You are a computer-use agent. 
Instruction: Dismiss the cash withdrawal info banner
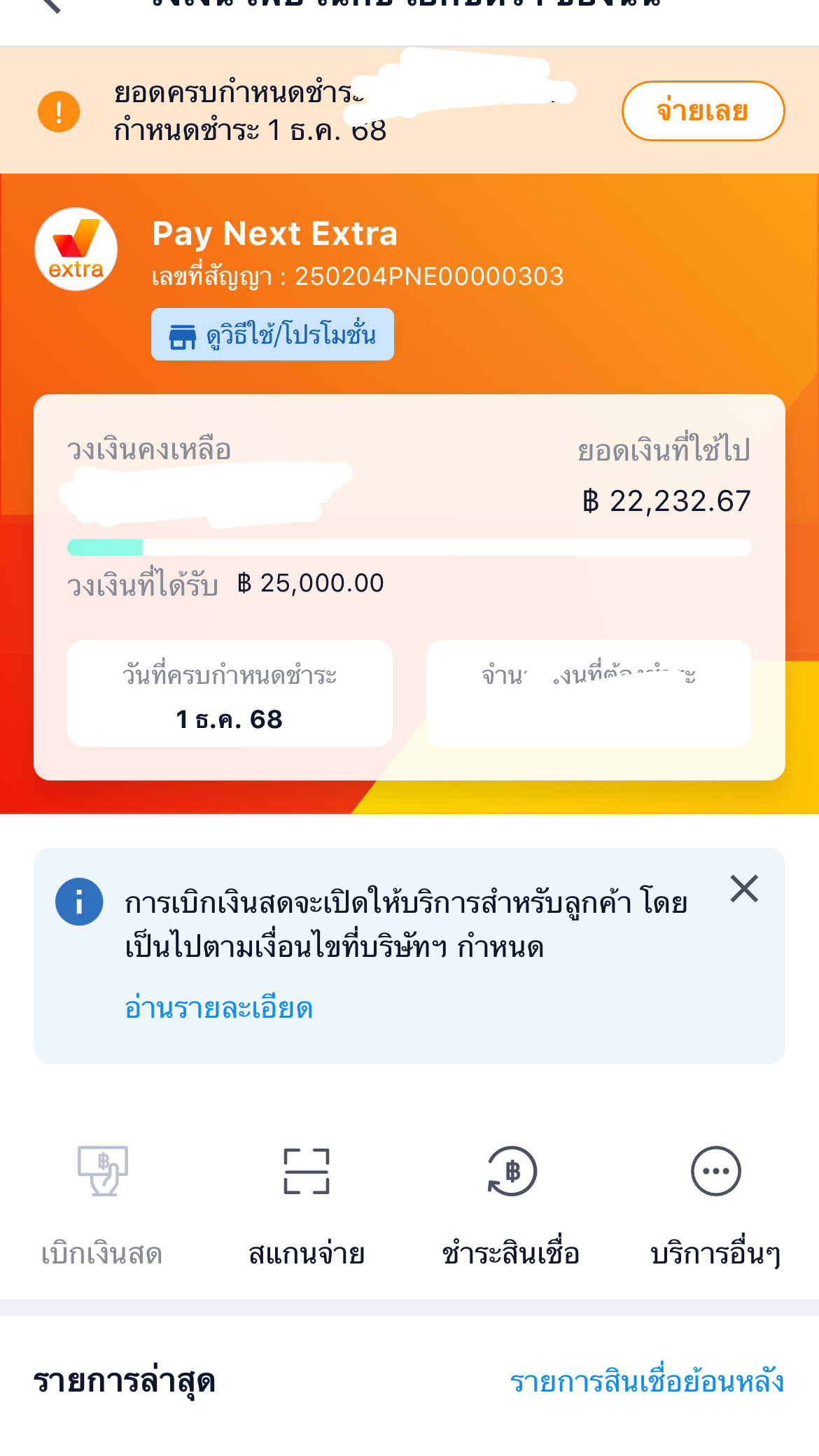pyautogui.click(x=744, y=889)
